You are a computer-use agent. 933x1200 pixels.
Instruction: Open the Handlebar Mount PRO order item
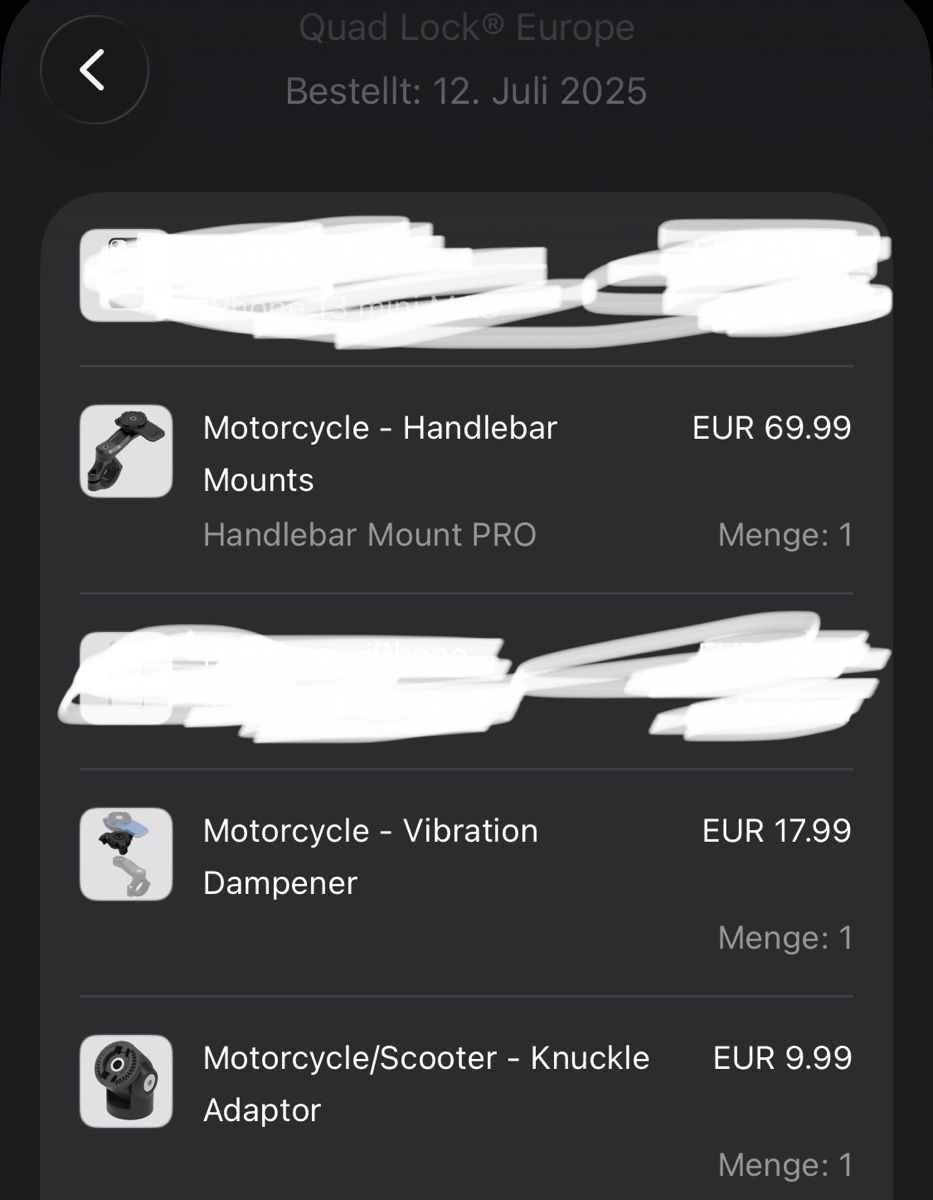pyautogui.click(x=380, y=453)
